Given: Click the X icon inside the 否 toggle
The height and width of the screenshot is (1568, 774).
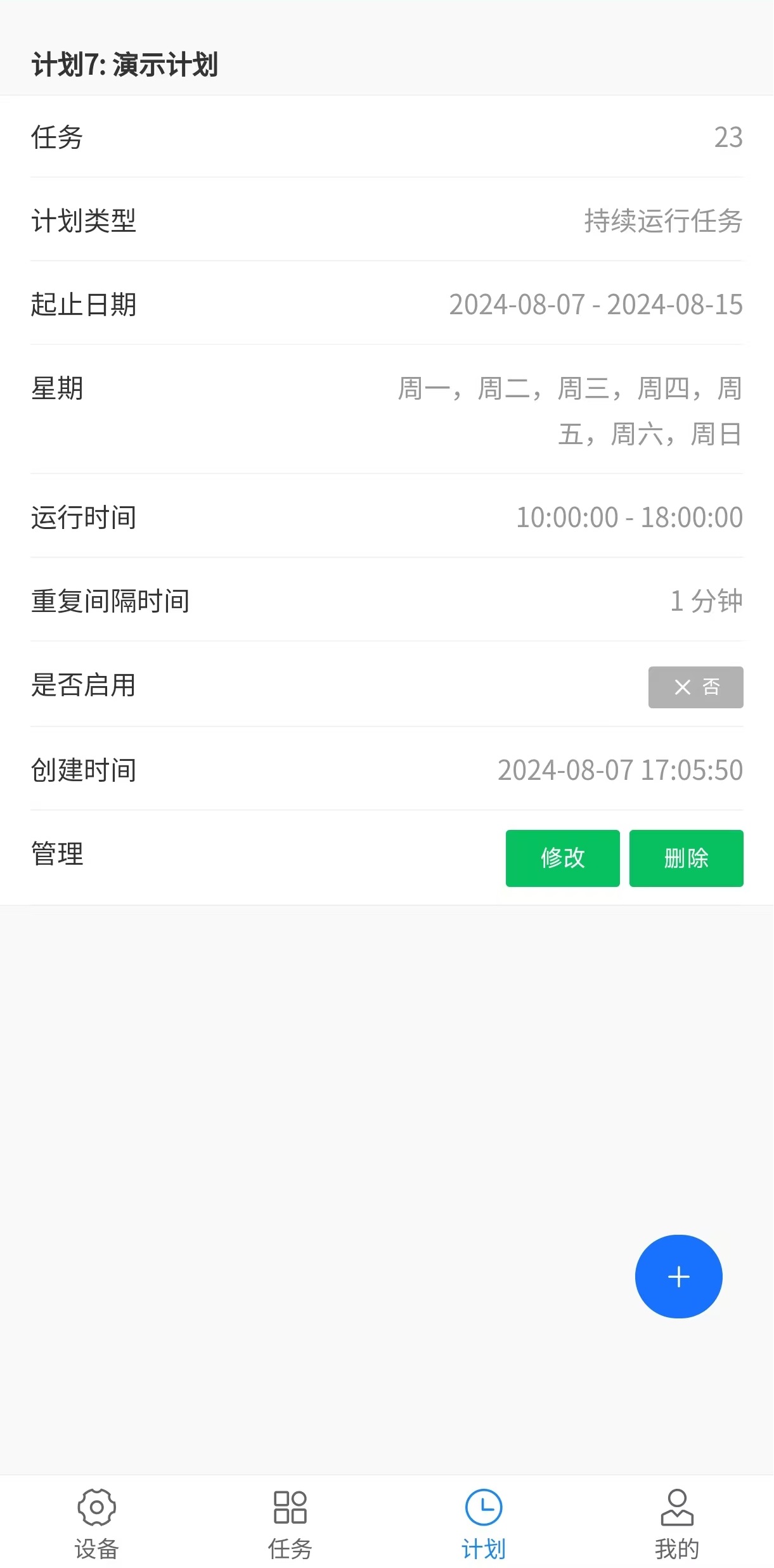Looking at the screenshot, I should (x=681, y=687).
